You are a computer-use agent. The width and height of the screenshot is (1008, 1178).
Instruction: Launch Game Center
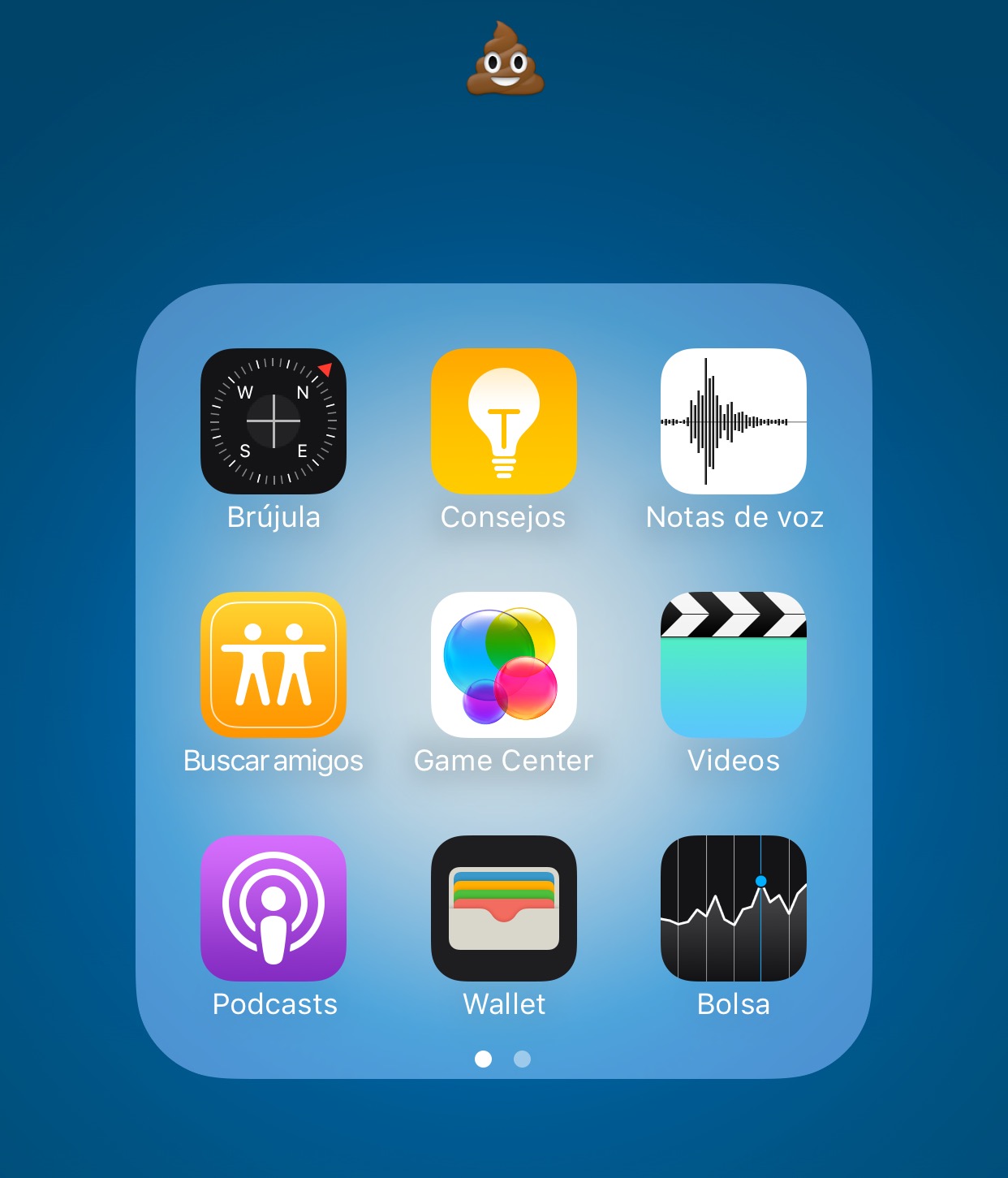coord(503,666)
